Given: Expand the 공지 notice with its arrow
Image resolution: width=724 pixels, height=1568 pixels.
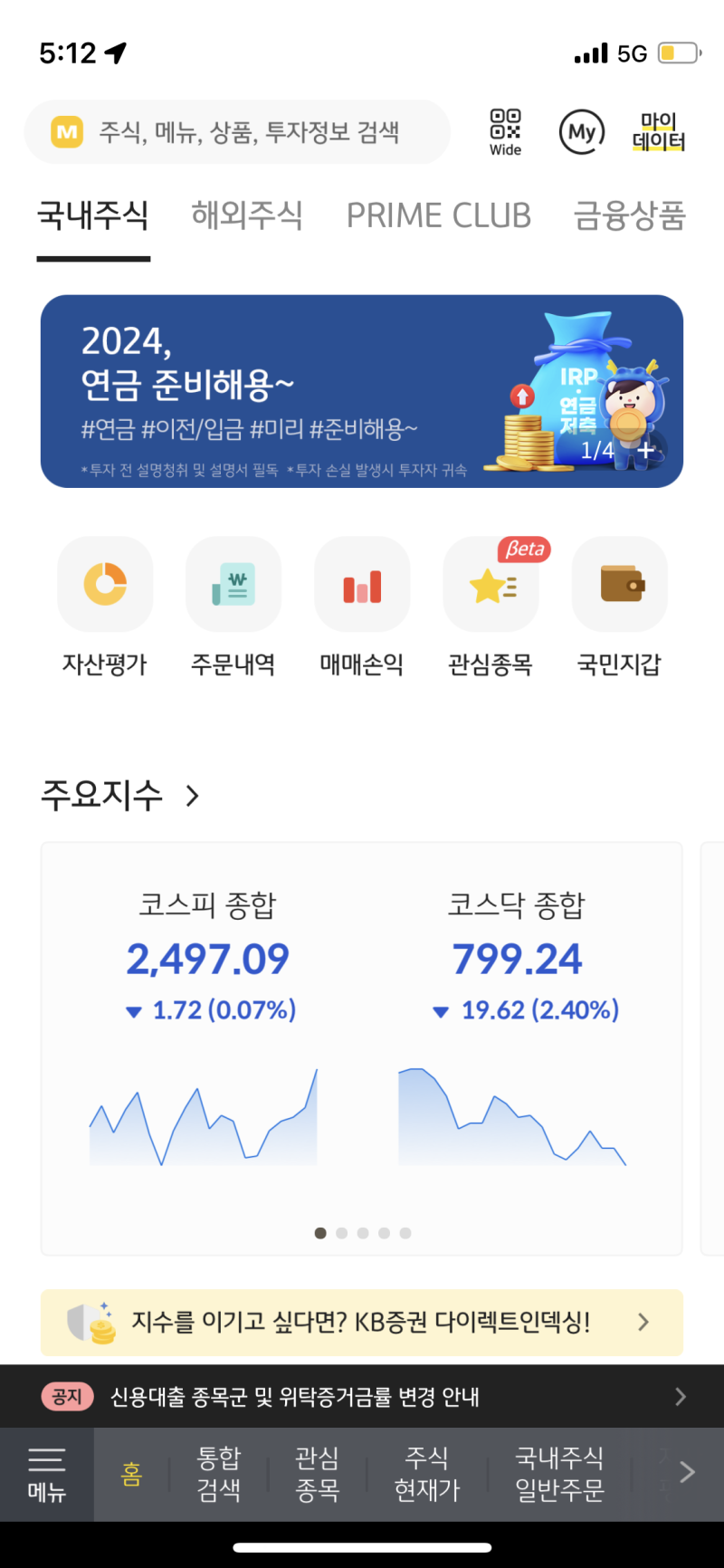Looking at the screenshot, I should point(681,1396).
